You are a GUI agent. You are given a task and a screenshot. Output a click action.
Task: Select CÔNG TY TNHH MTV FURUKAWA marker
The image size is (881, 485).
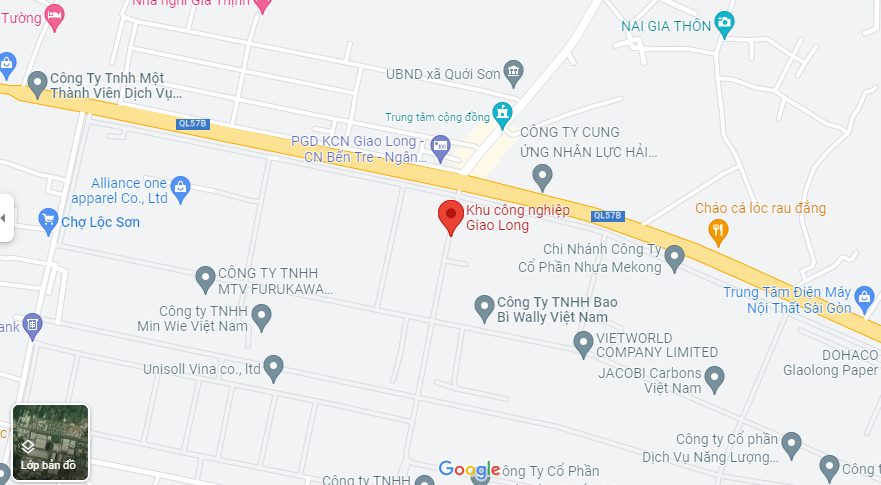(x=205, y=275)
